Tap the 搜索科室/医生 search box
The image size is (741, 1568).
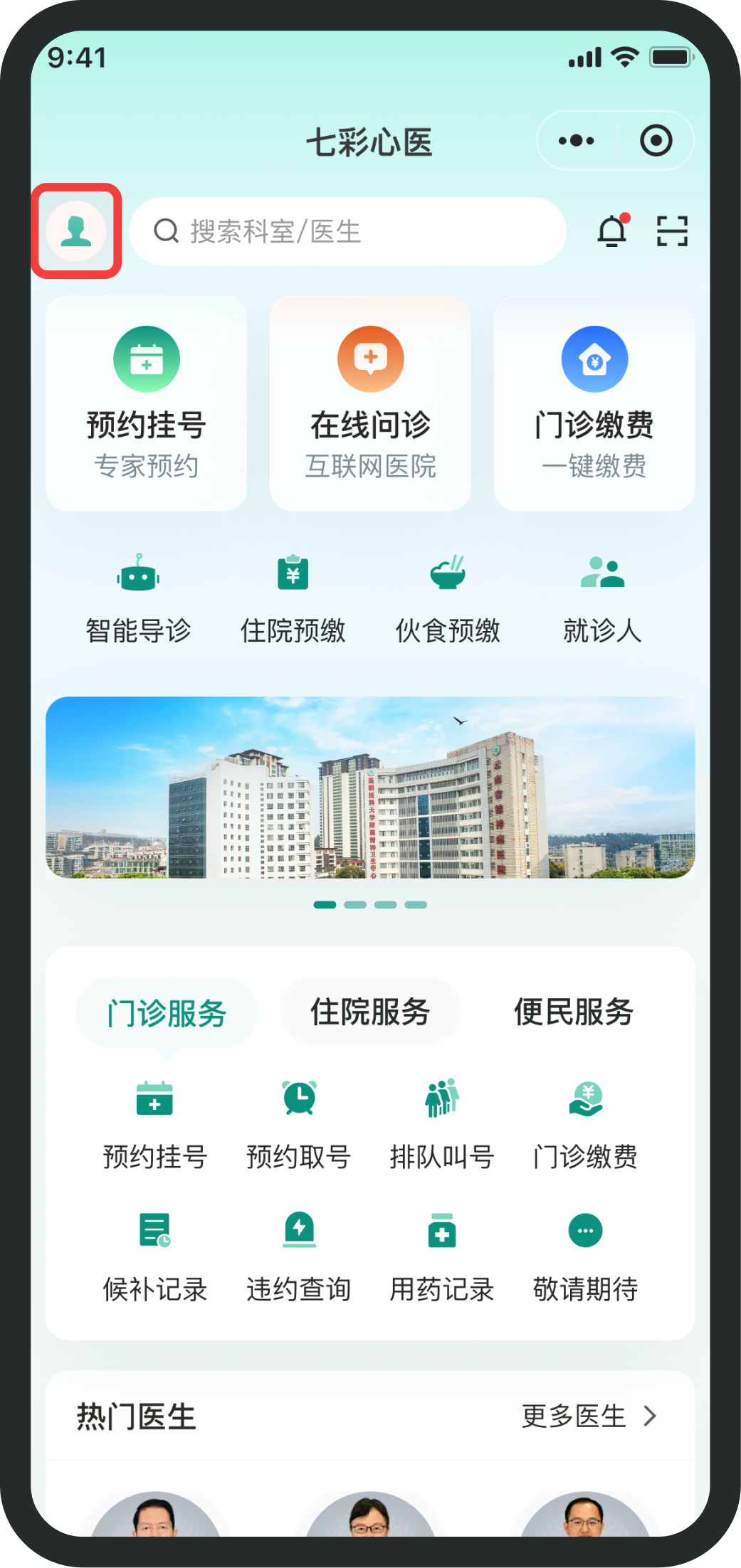(347, 231)
